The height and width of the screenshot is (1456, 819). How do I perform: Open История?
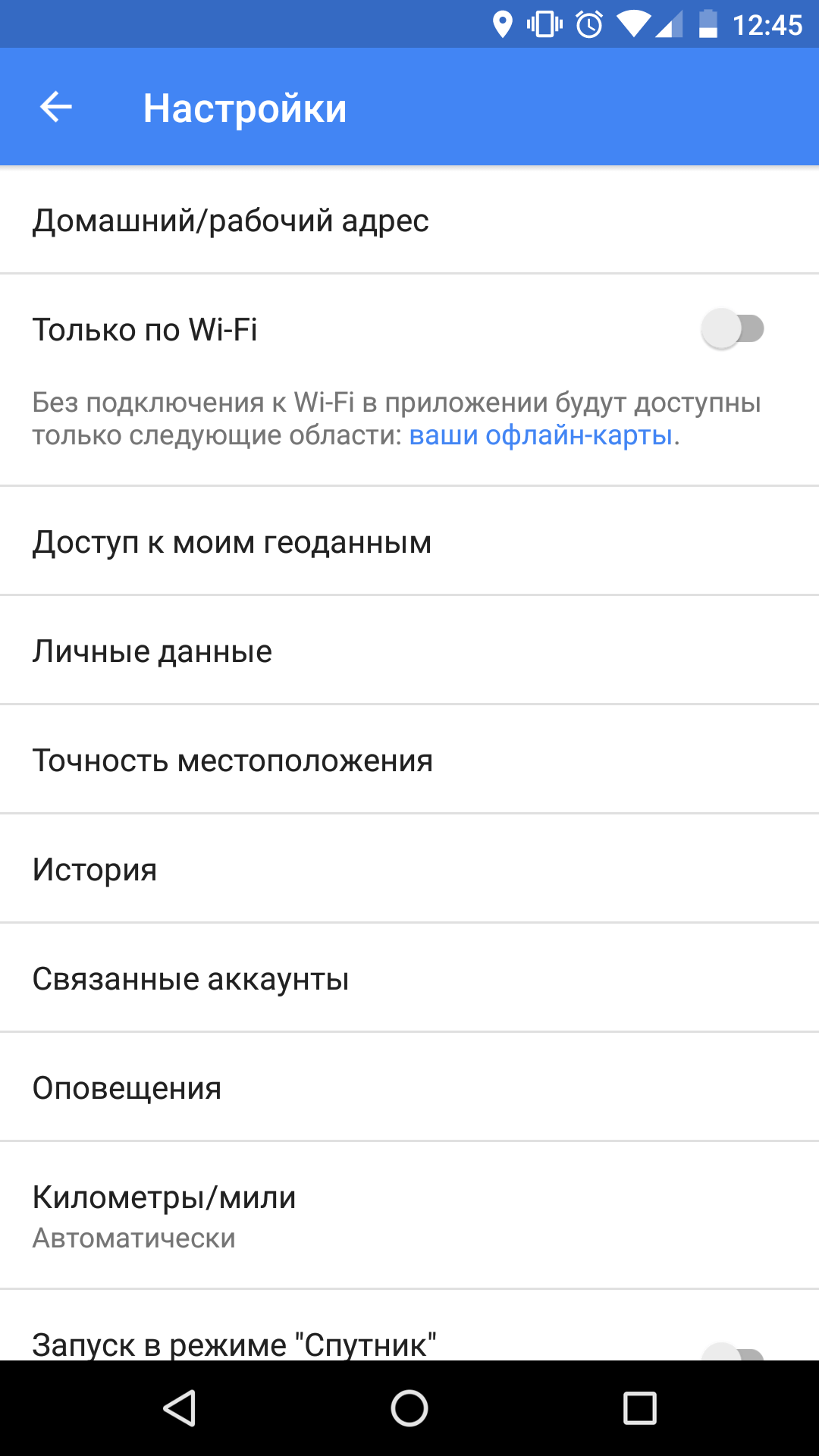[x=409, y=869]
